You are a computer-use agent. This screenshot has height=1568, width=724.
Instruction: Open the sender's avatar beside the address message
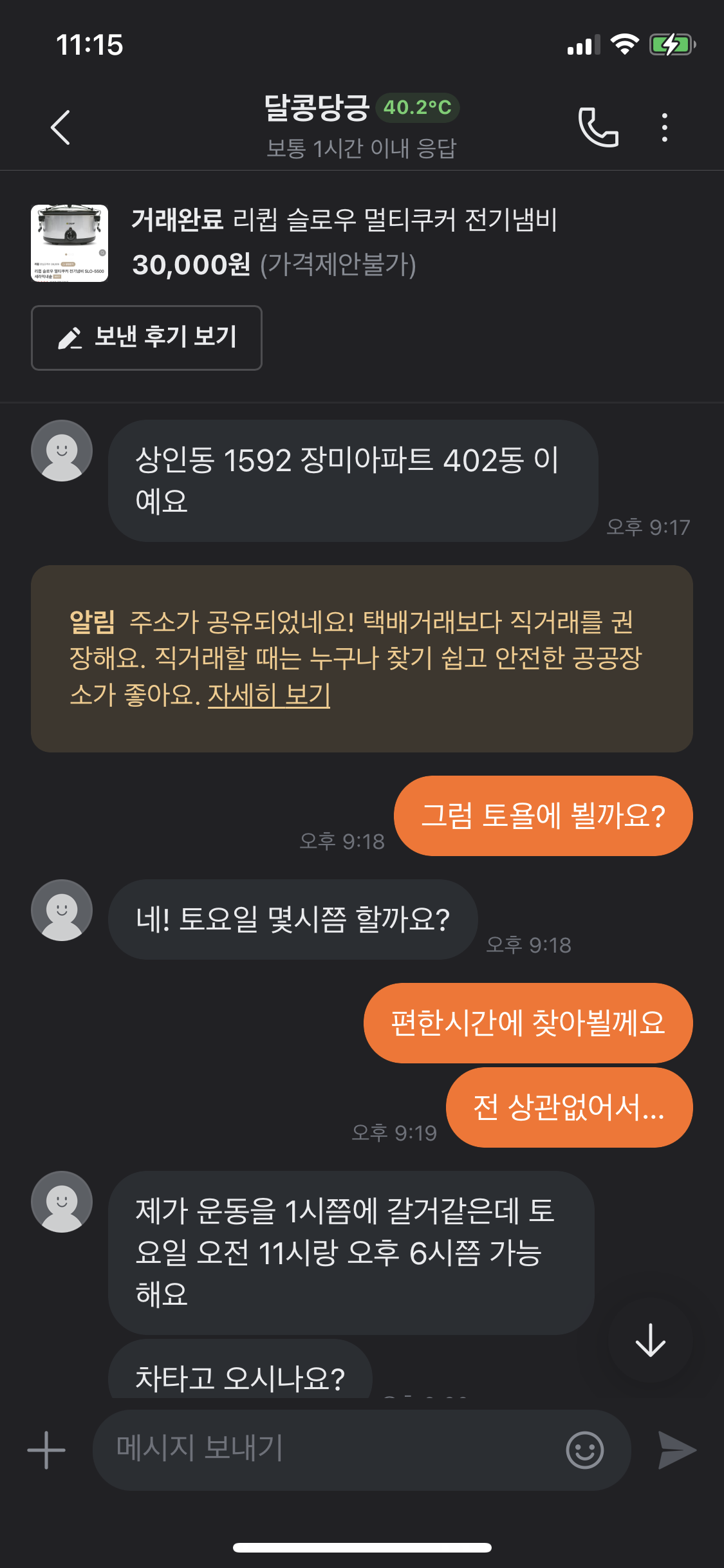pos(62,451)
